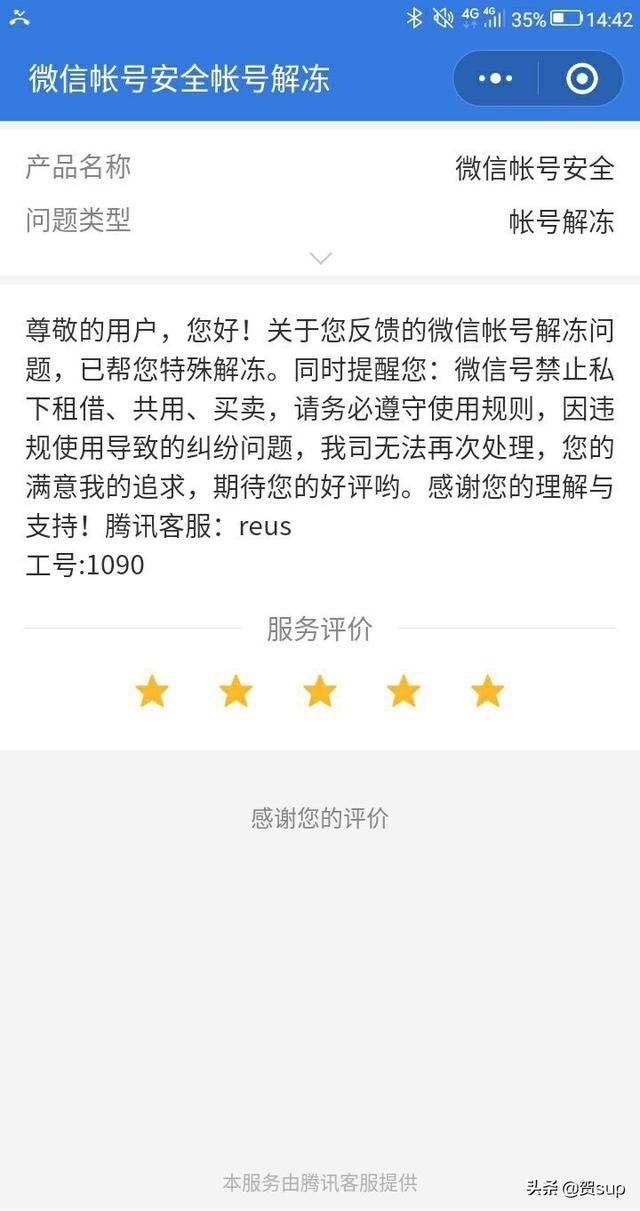Select the first rating star
The image size is (640, 1211).
click(x=152, y=691)
